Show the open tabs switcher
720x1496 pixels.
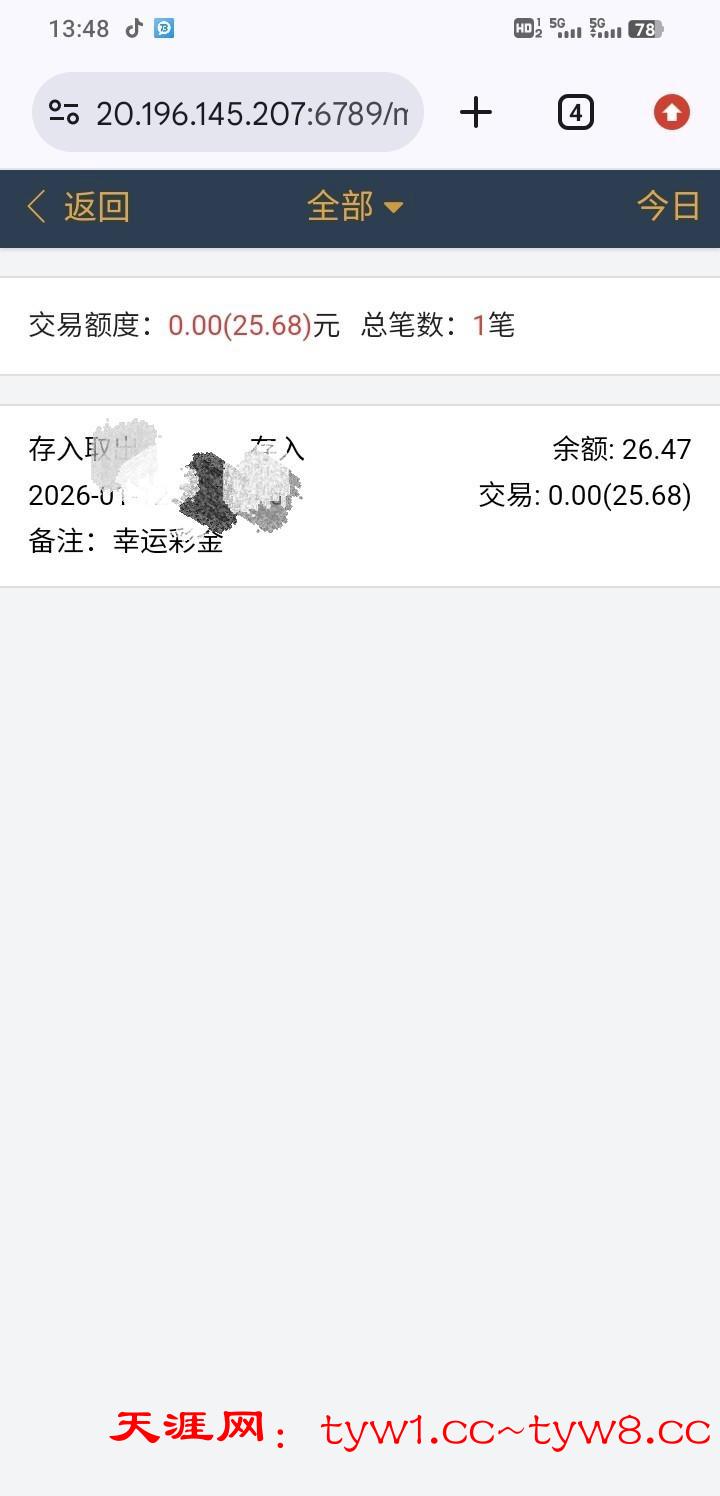[575, 113]
